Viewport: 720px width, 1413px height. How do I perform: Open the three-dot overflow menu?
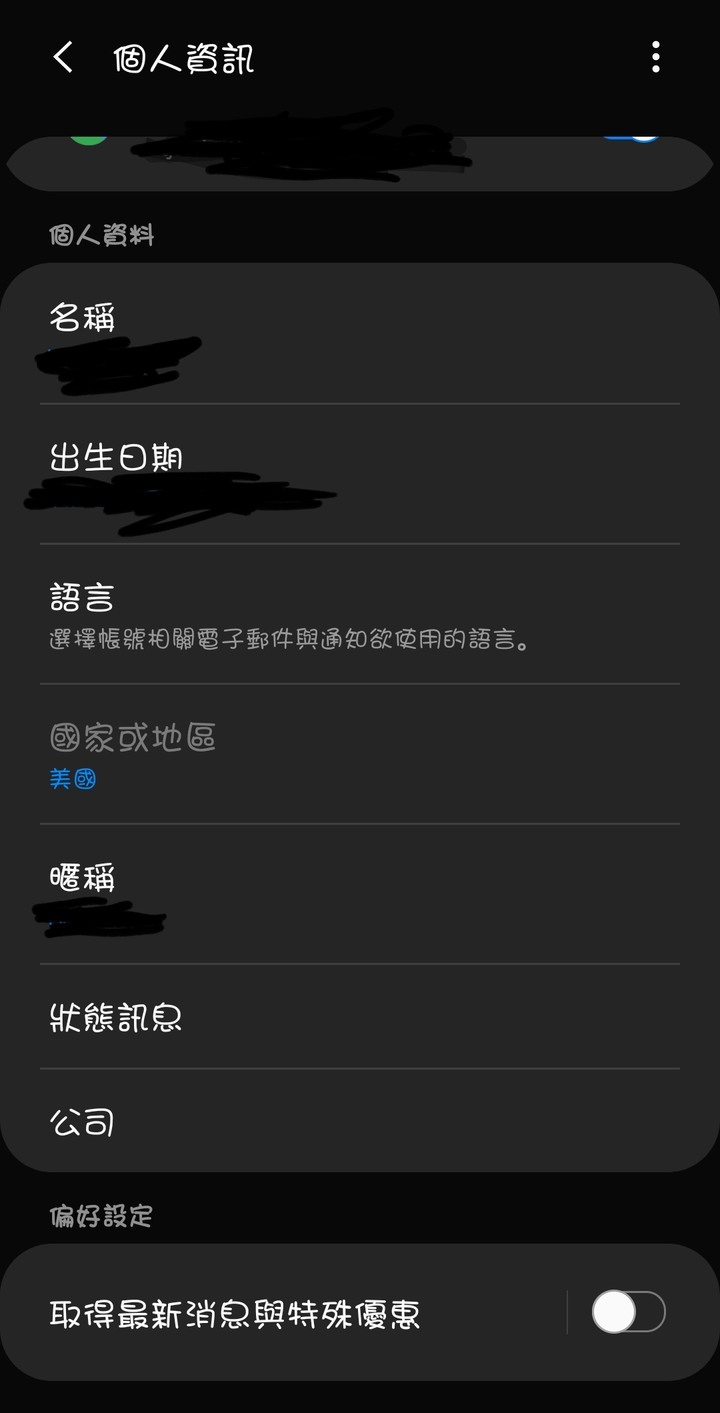(655, 58)
